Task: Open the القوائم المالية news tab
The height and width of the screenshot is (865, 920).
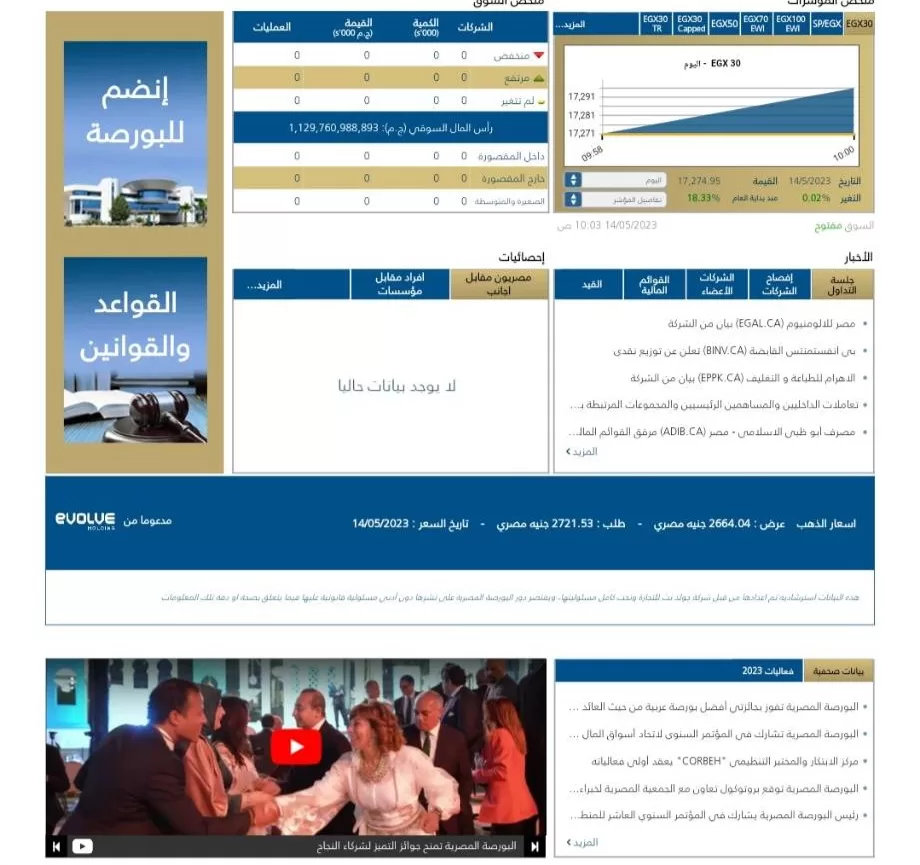Action: 654,284
